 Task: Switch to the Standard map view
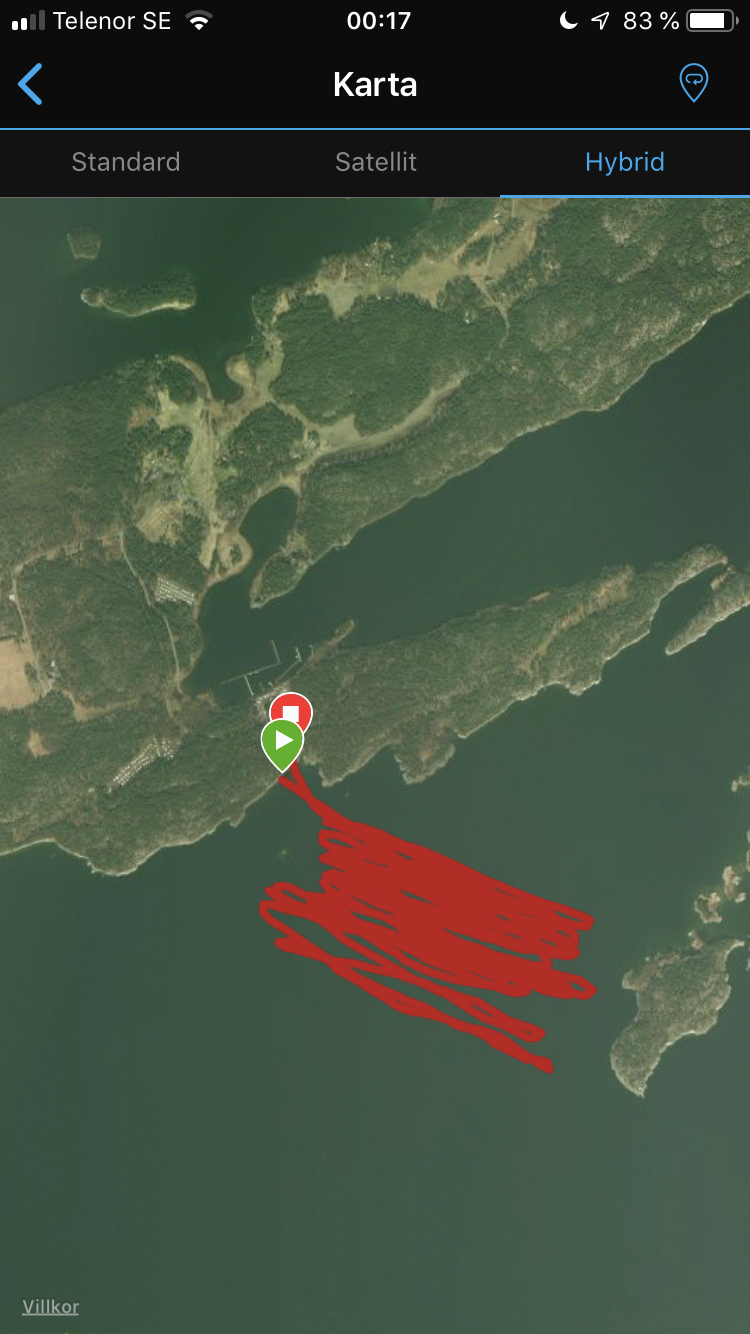126,162
